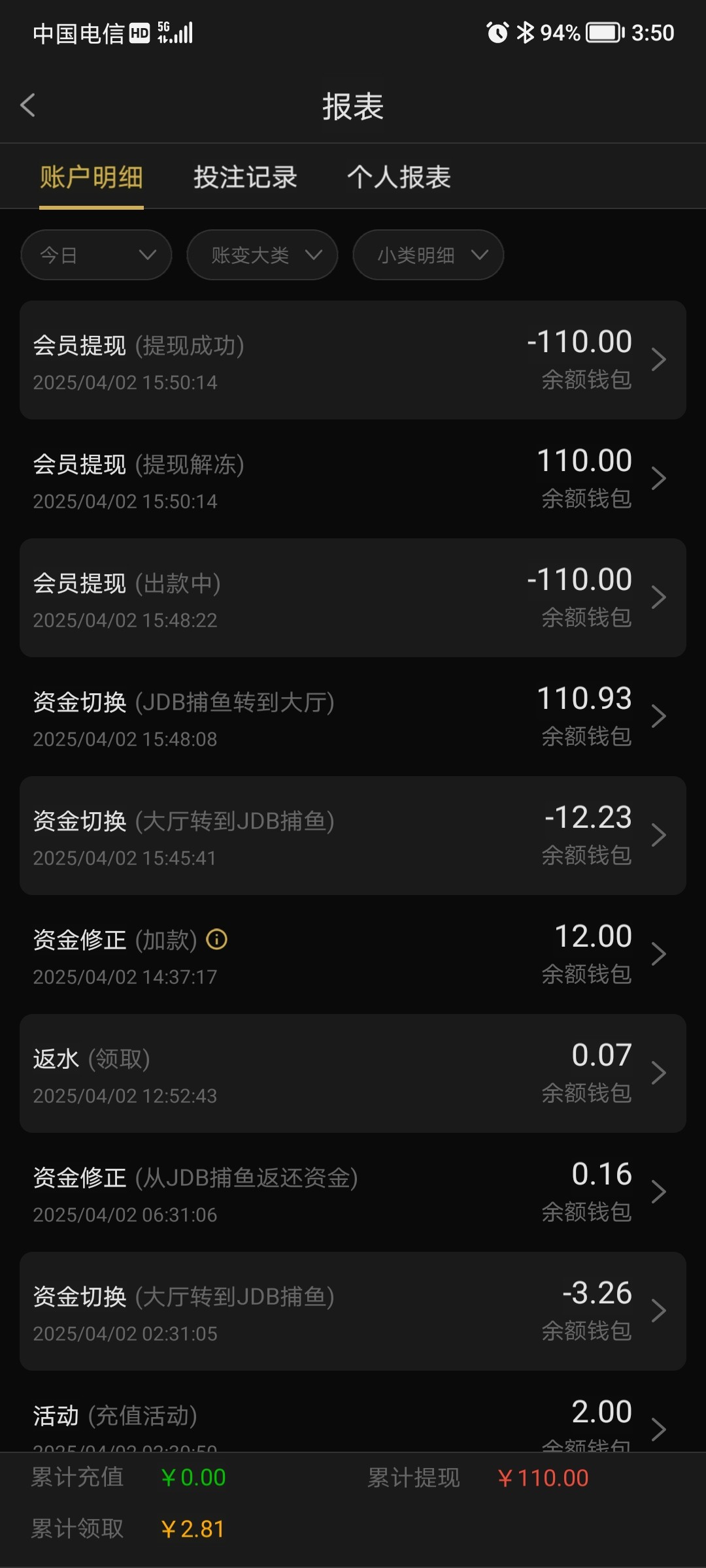Open the 账变大类 dropdown
The image size is (706, 1568).
262,255
